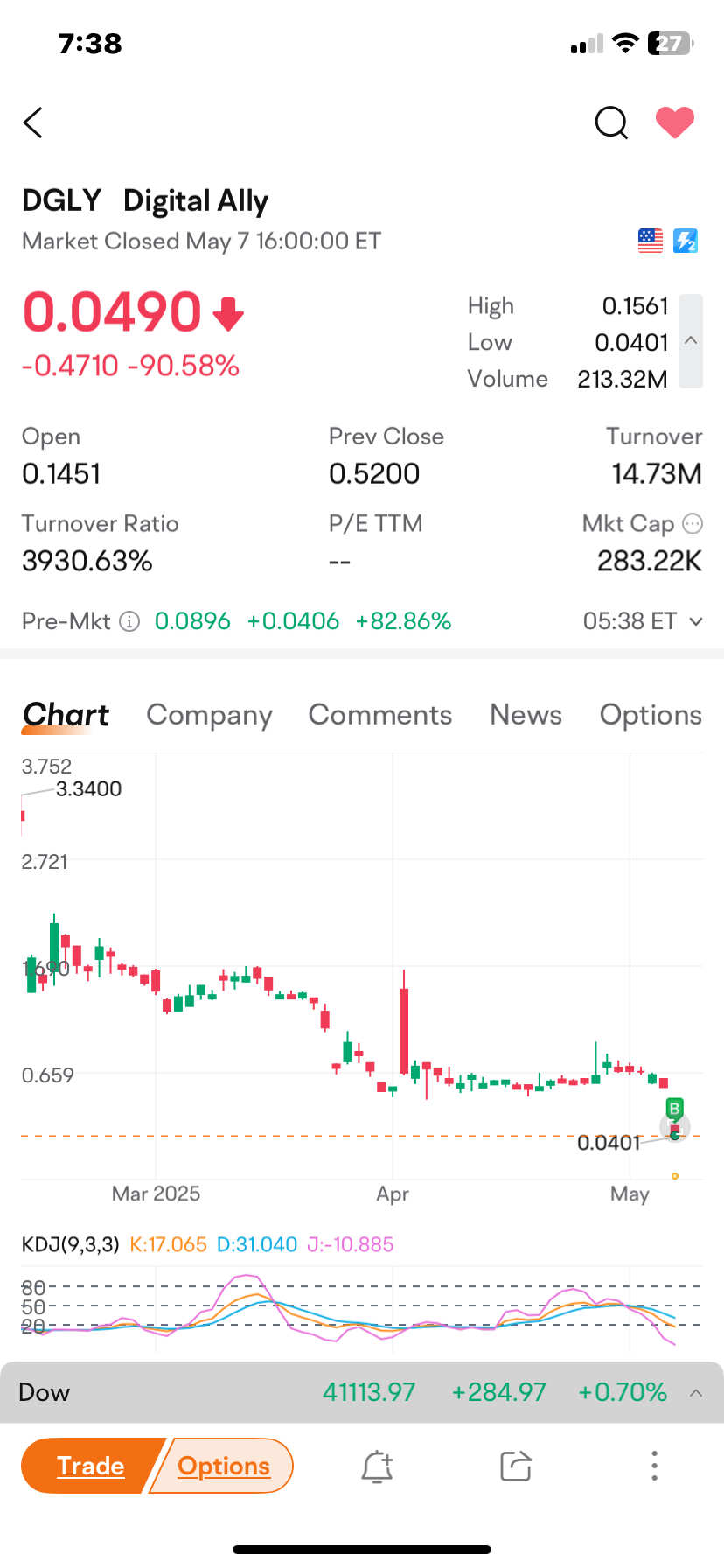Viewport: 724px width, 1568px height.
Task: Tap the Mkt Cap more-info icon
Action: pyautogui.click(x=693, y=523)
